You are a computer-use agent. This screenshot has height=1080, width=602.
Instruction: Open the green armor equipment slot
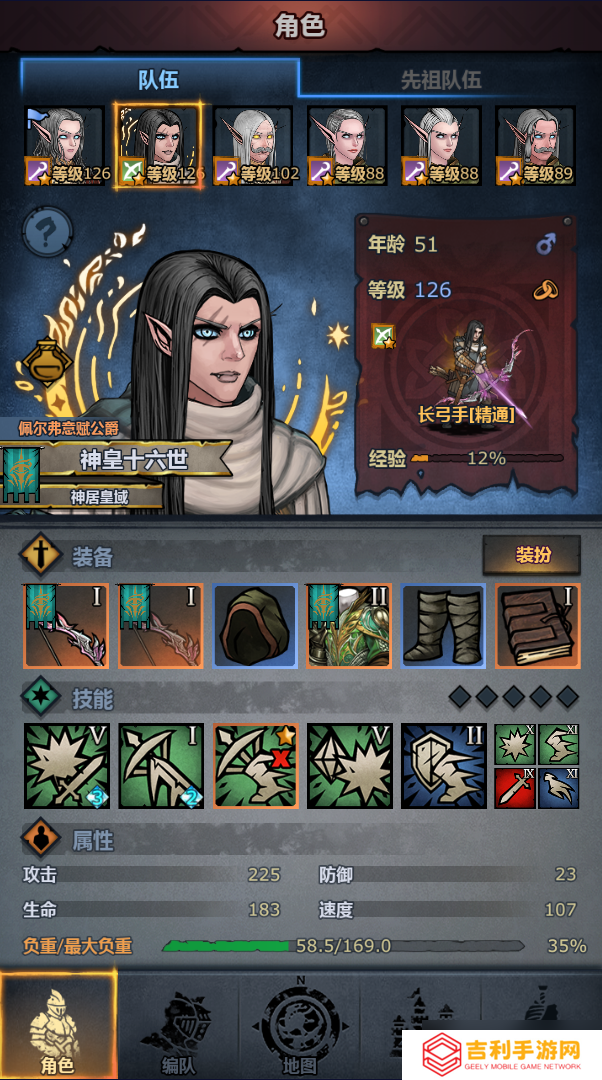(x=348, y=627)
